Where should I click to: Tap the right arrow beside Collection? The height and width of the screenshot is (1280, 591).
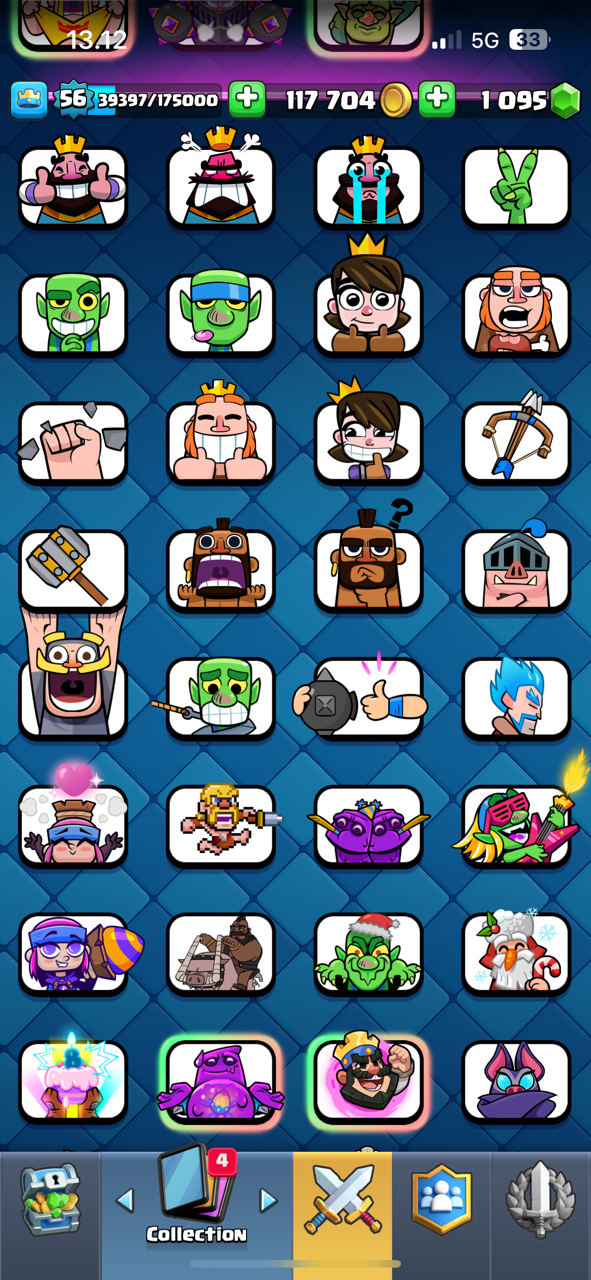click(268, 1200)
